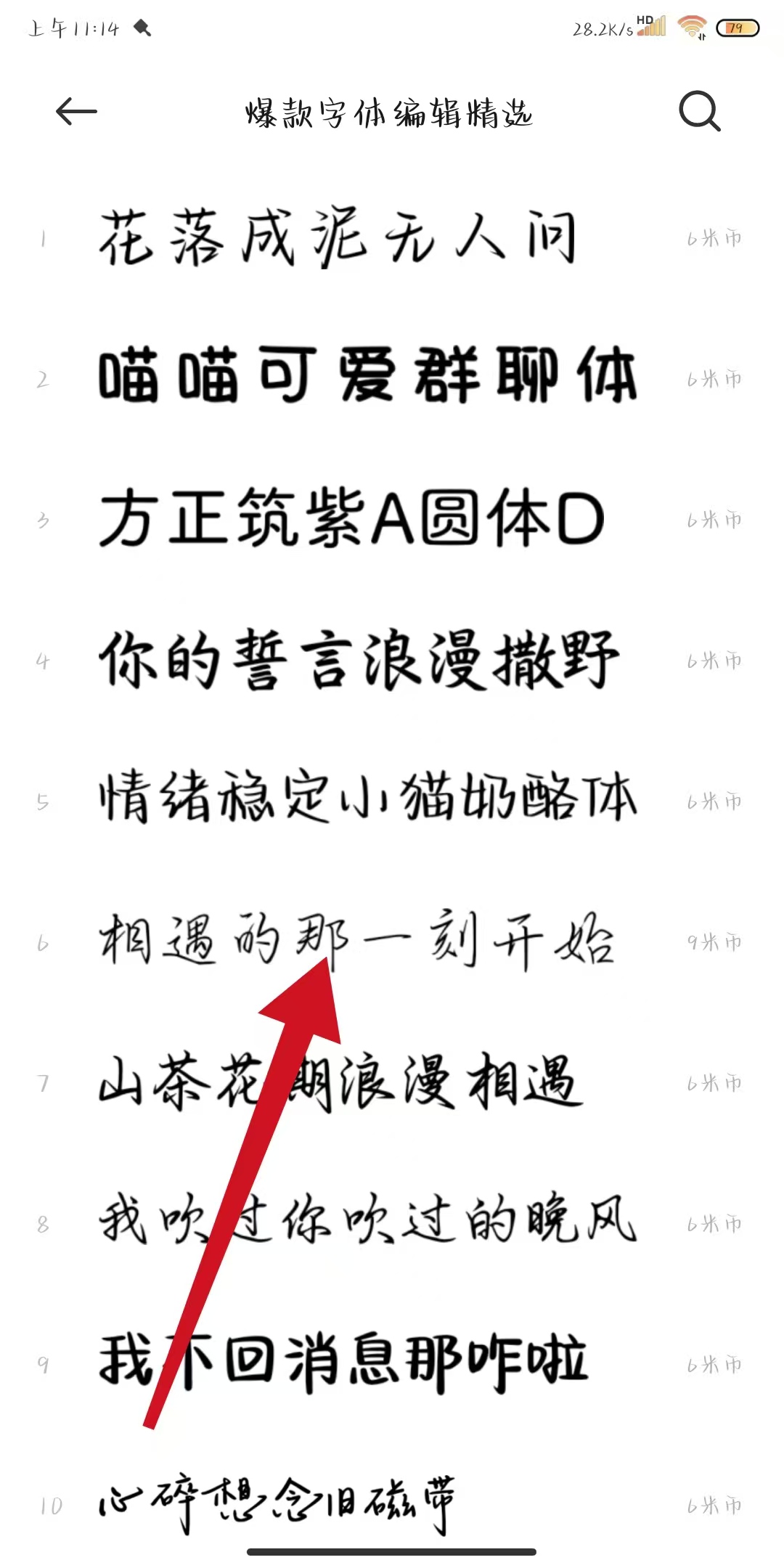Select the 喵喵可爱群聊体 font
784x1568 pixels.
[367, 377]
